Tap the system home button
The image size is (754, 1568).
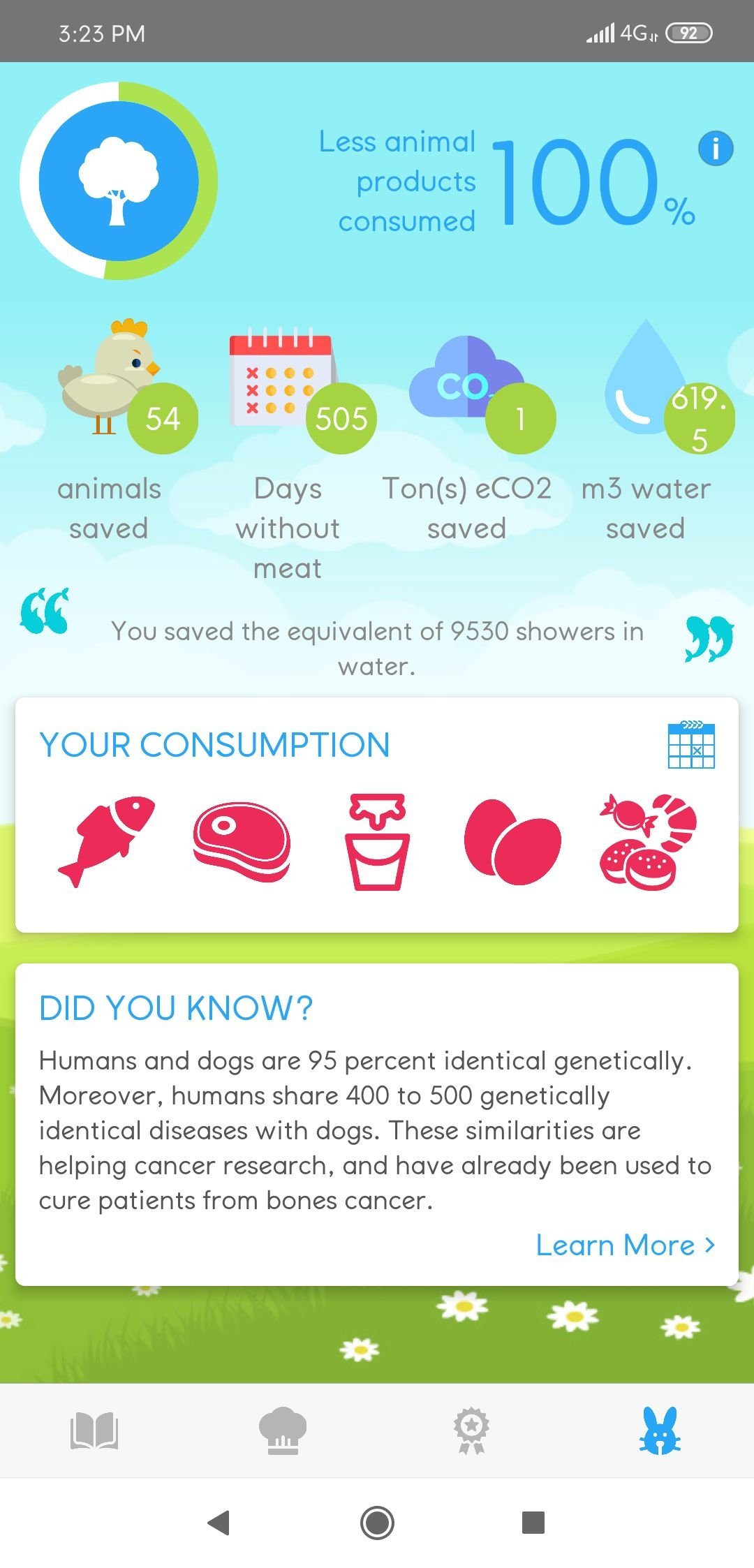click(x=377, y=1523)
